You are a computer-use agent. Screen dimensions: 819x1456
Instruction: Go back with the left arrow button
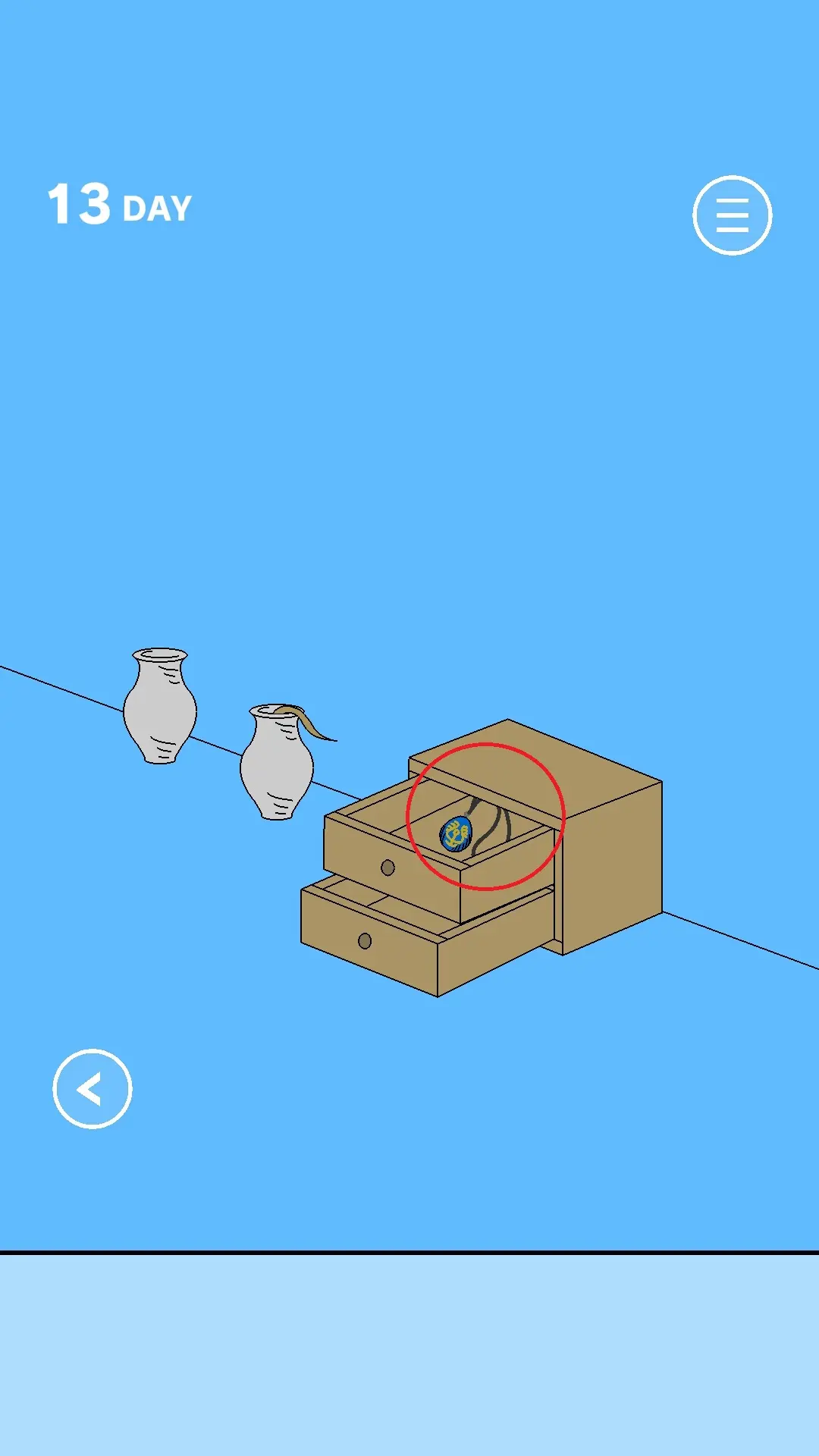pos(93,1089)
